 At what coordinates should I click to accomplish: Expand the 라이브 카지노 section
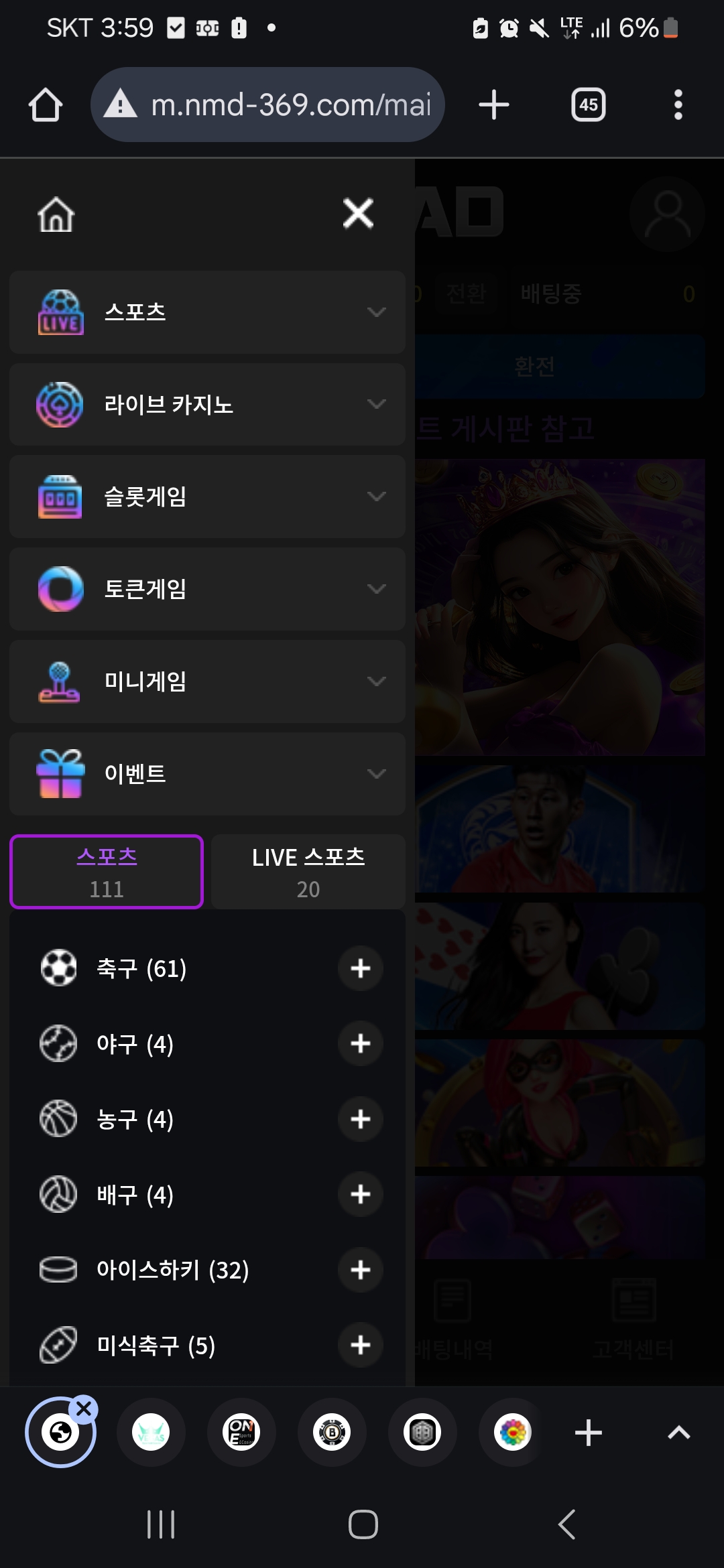coord(207,405)
